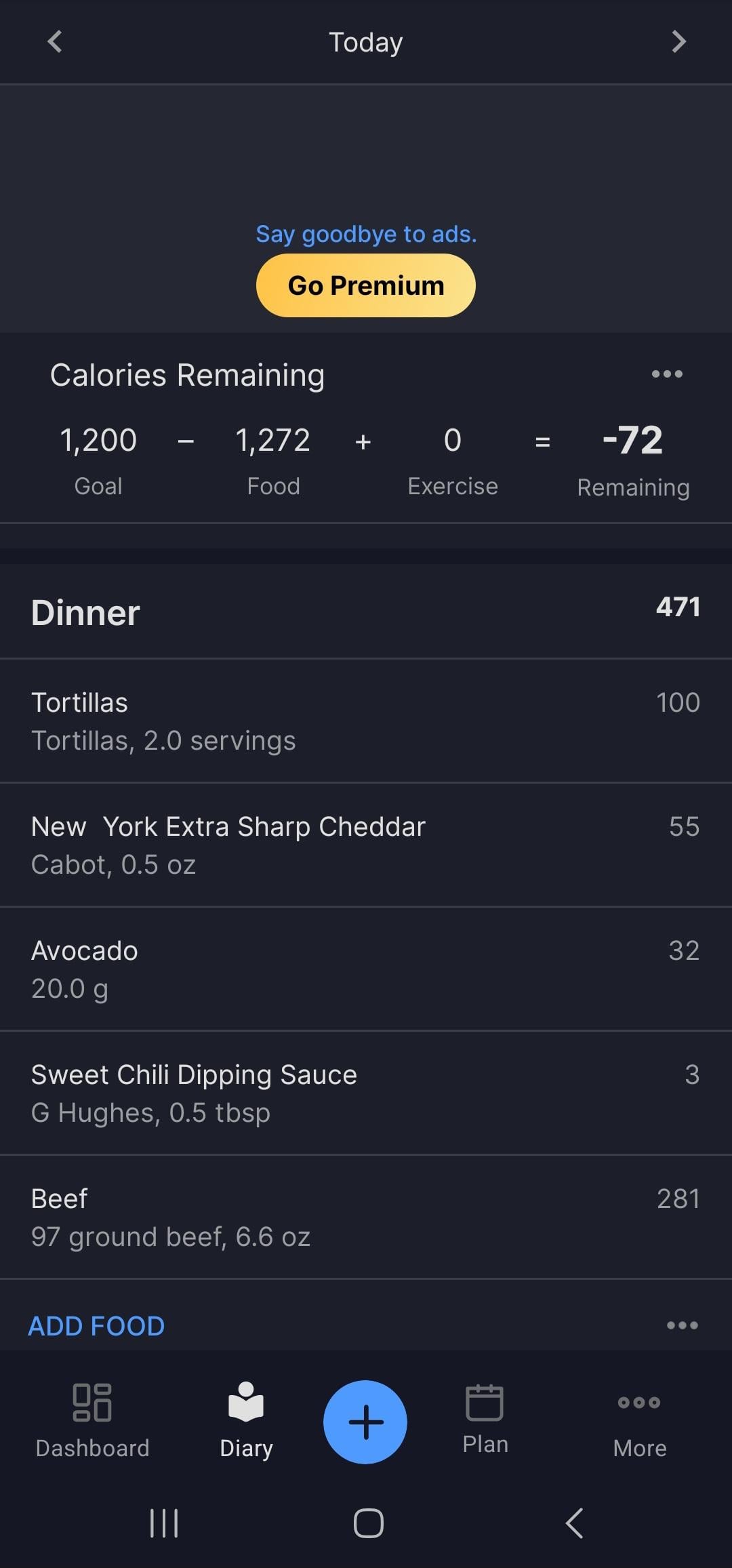
Task: Go to the system home screen
Action: tap(369, 1523)
